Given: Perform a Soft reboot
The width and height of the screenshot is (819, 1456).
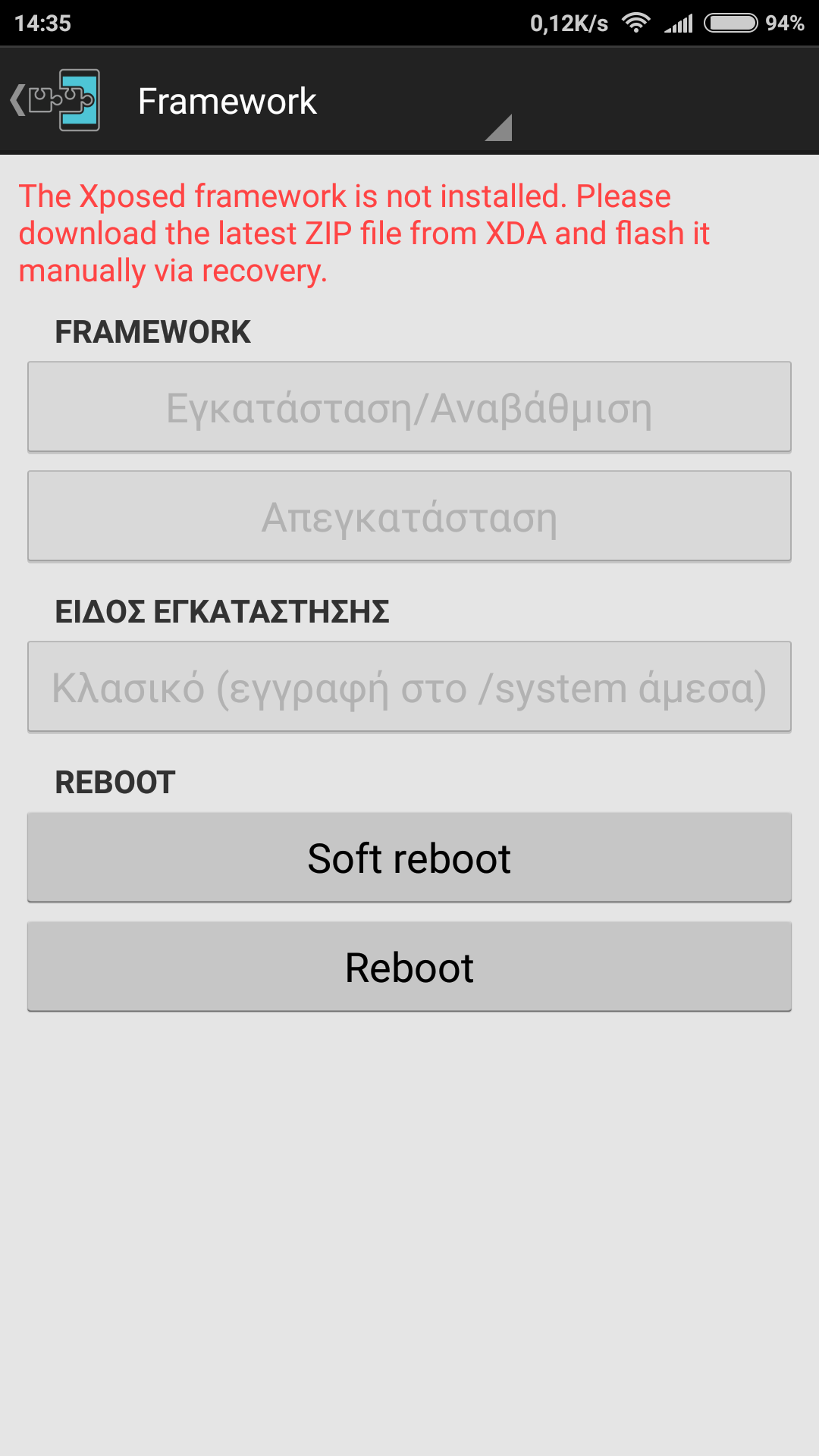Looking at the screenshot, I should (x=409, y=858).
